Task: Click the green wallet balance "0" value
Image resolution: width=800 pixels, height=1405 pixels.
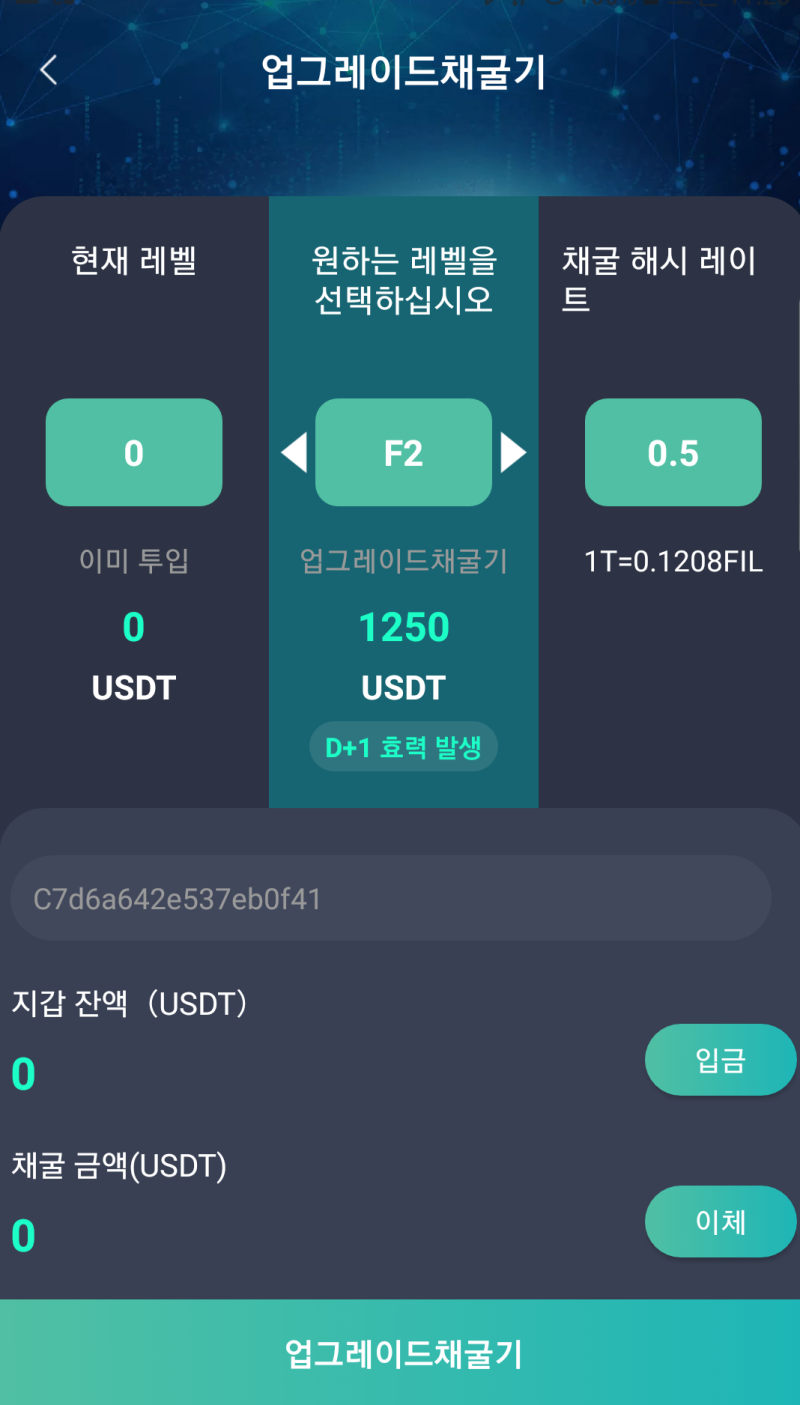Action: coord(22,1073)
